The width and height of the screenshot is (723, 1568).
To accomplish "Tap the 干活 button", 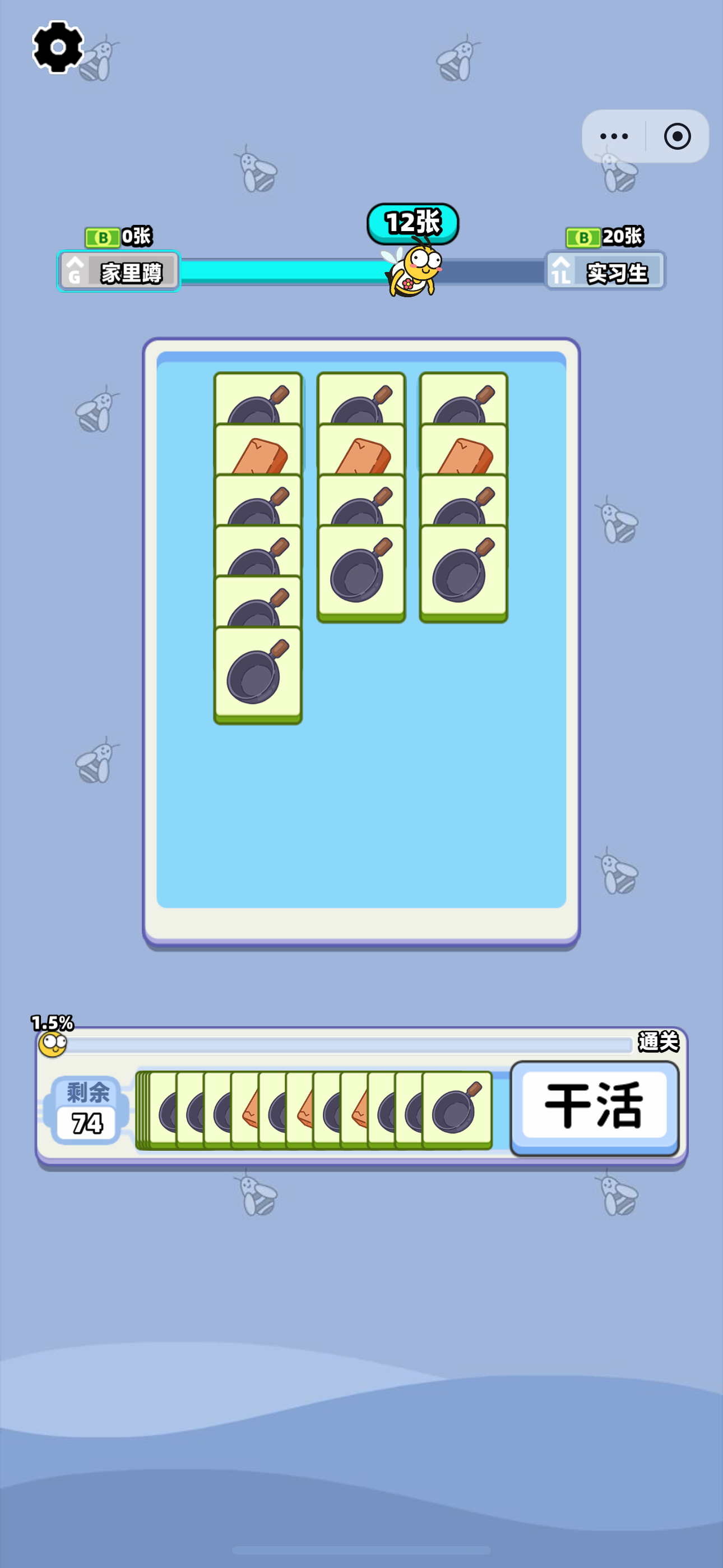I will pyautogui.click(x=594, y=1106).
